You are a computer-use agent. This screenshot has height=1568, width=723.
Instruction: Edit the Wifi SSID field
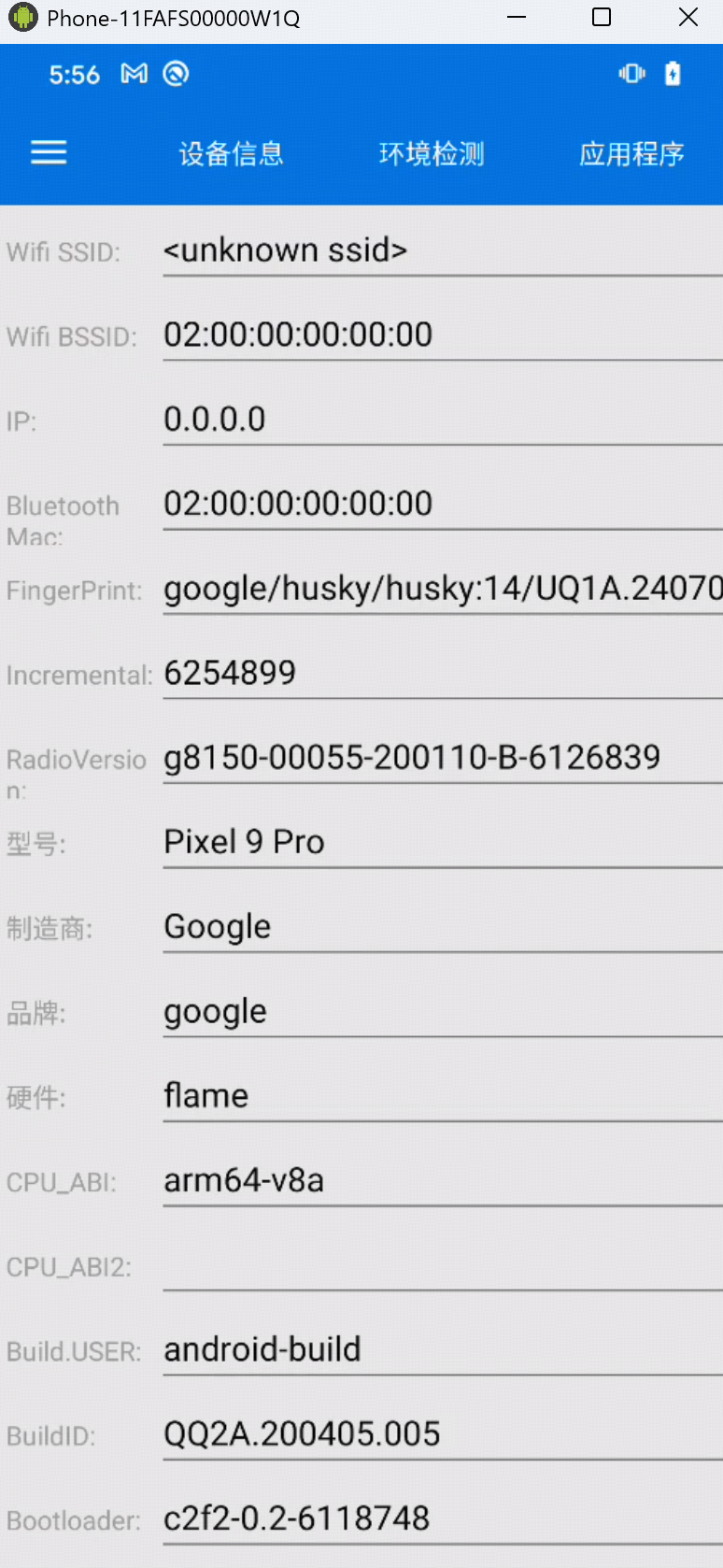[x=442, y=250]
